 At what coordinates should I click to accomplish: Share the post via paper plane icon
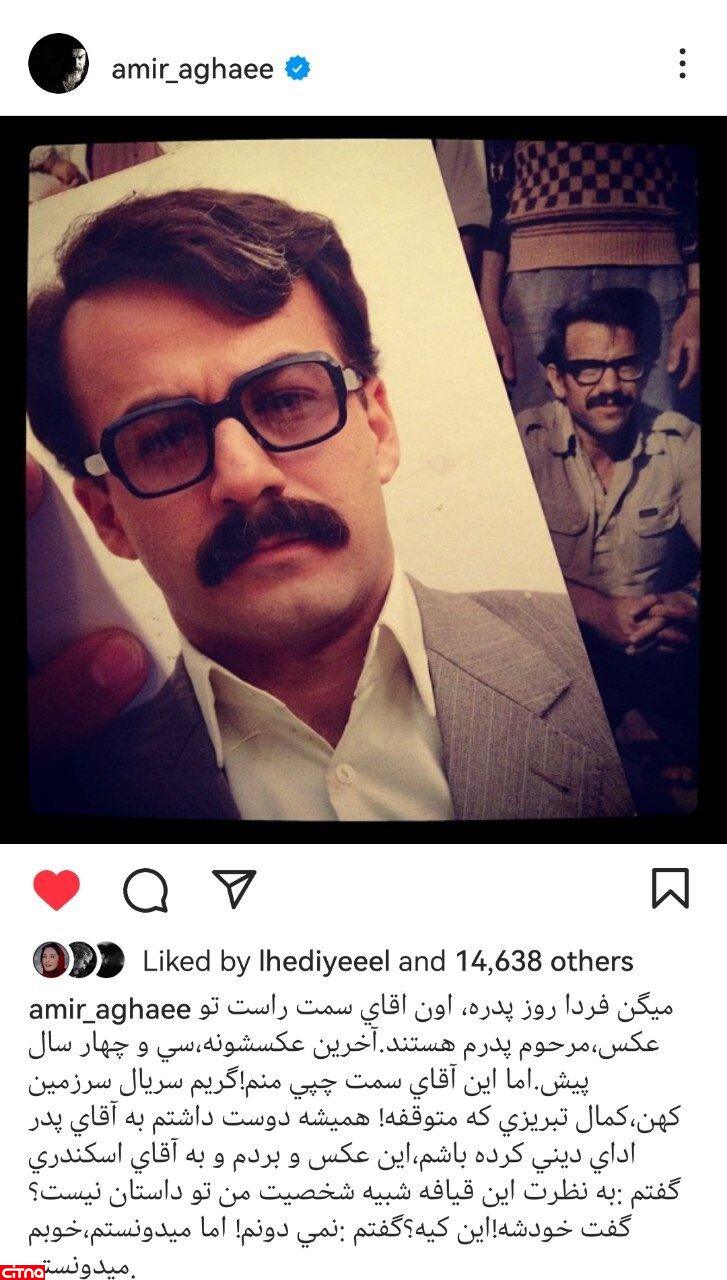point(234,887)
